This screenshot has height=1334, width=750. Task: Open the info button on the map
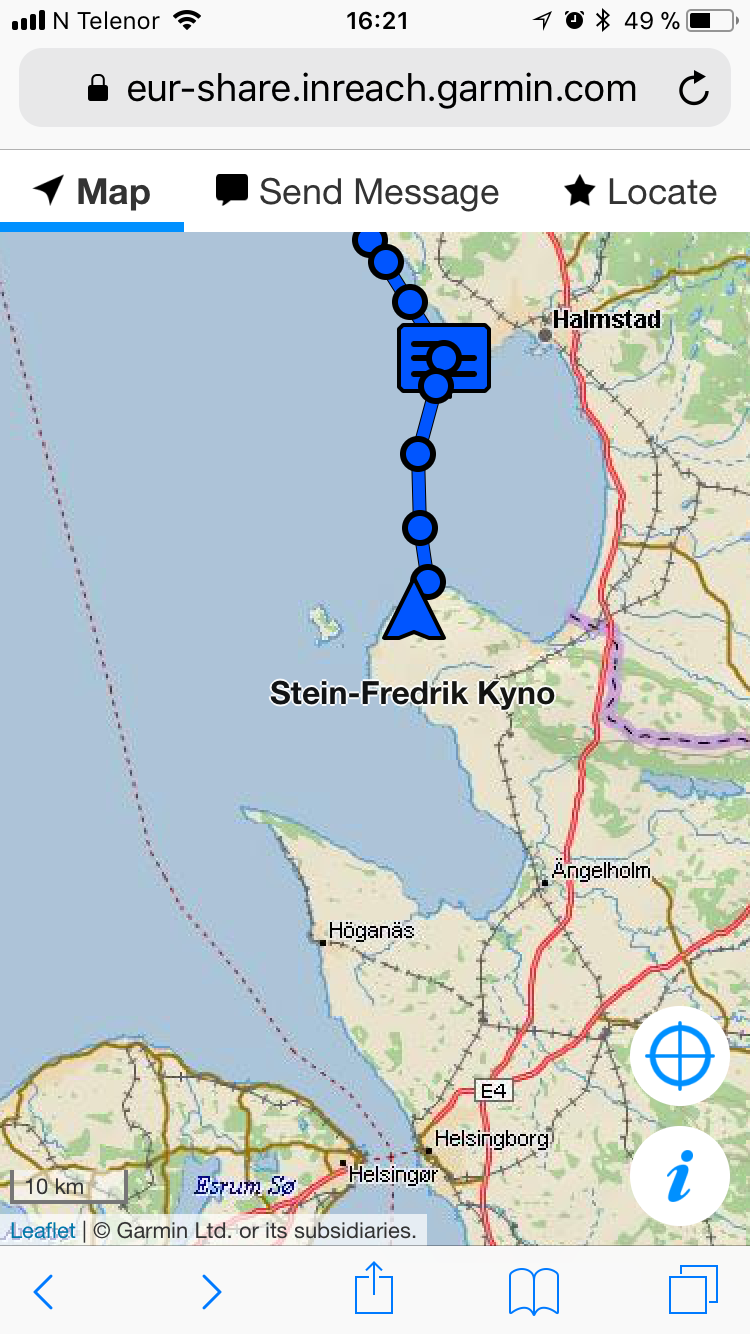tap(680, 1176)
